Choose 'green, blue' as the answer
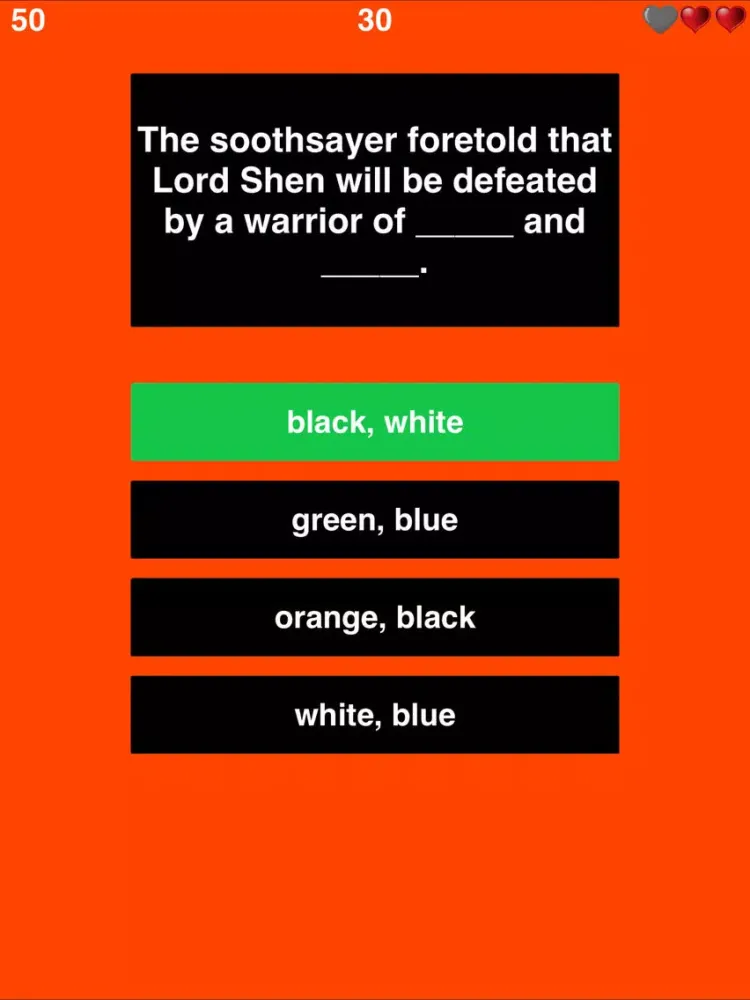 [x=374, y=520]
